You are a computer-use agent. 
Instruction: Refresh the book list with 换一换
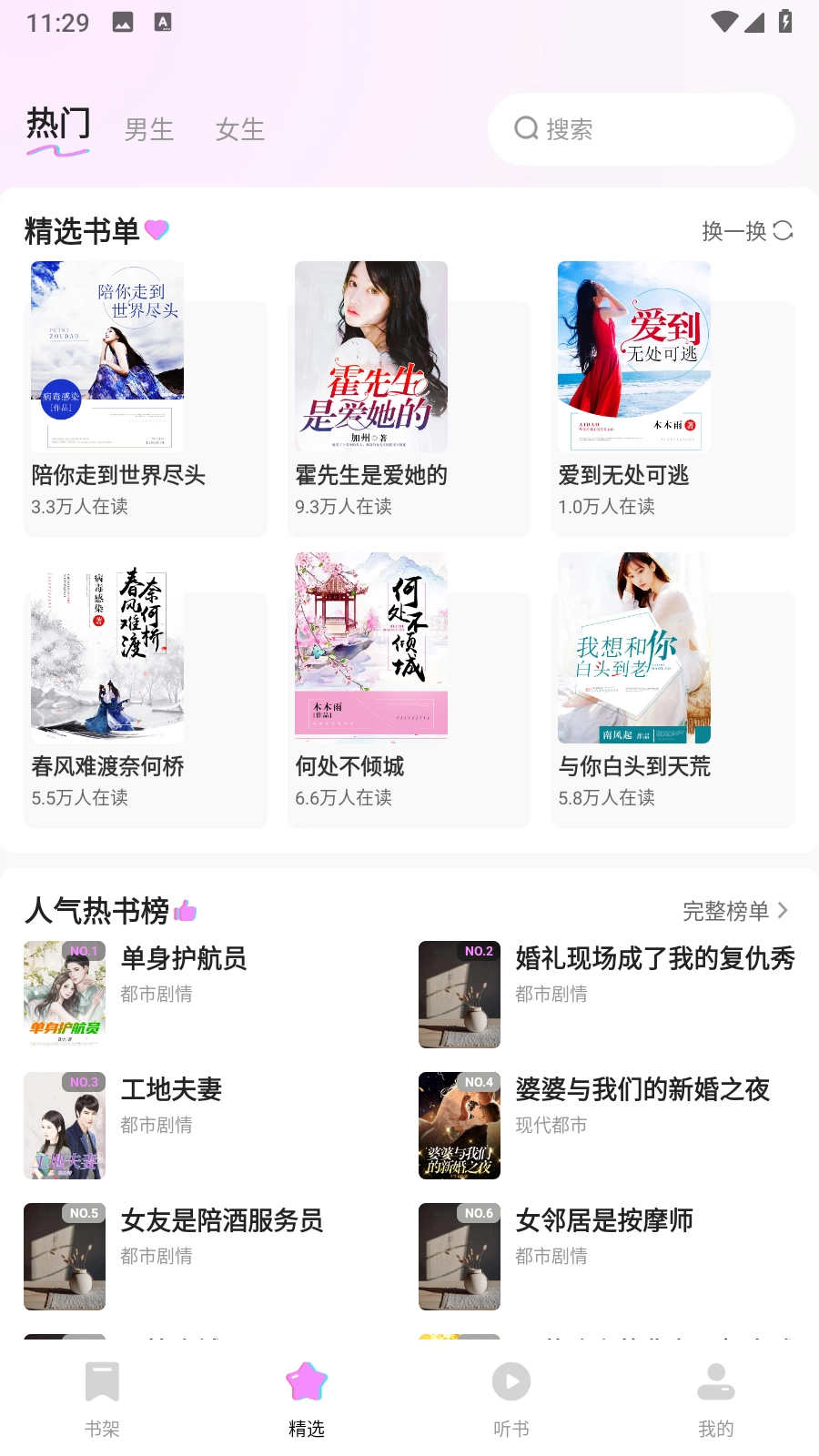click(747, 231)
